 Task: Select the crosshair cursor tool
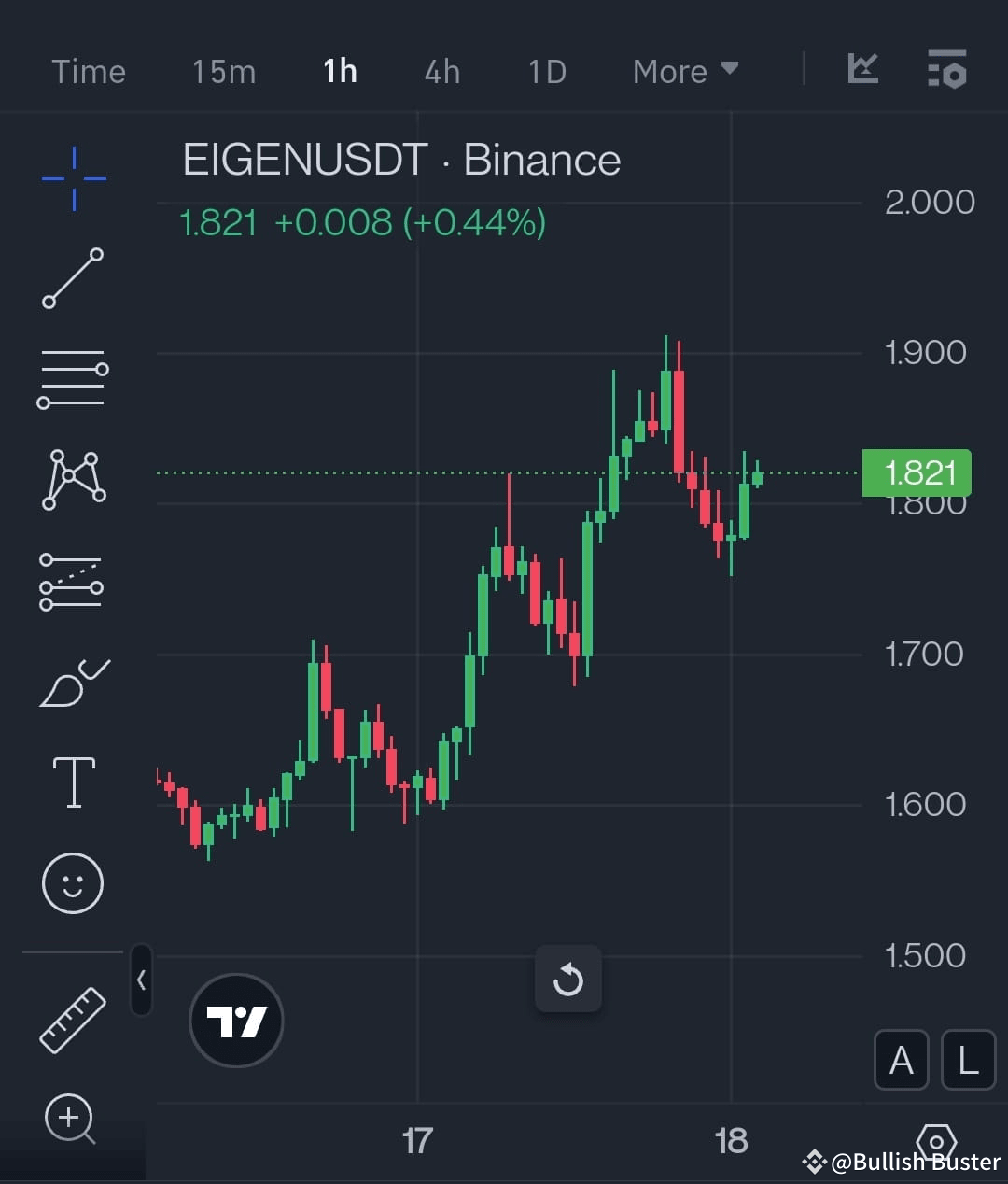point(73,177)
